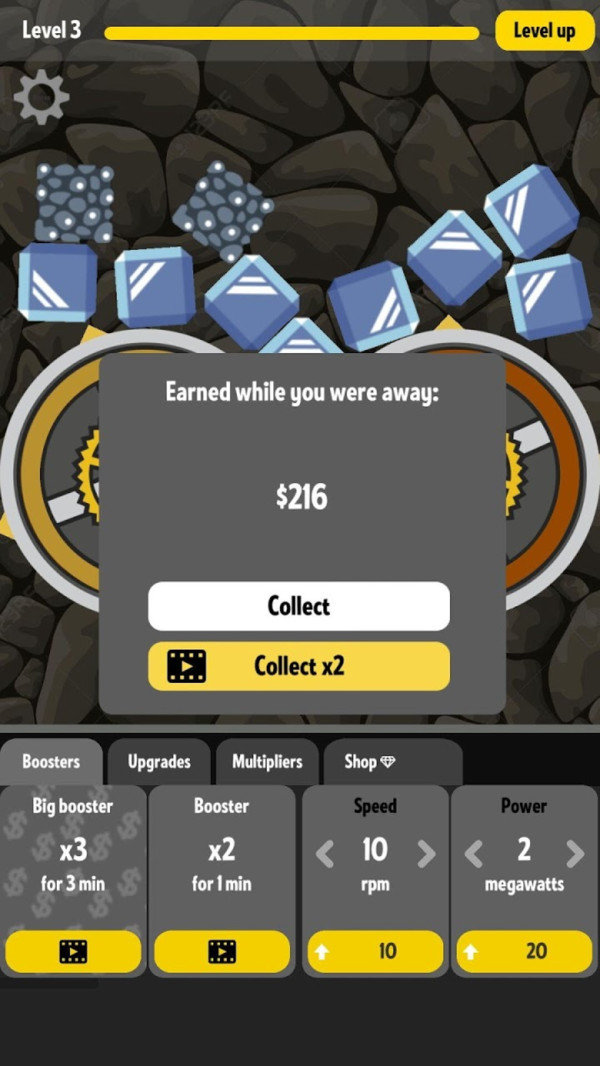Screen dimensions: 600x1066
Task: Tap the Level up button
Action: (x=544, y=31)
